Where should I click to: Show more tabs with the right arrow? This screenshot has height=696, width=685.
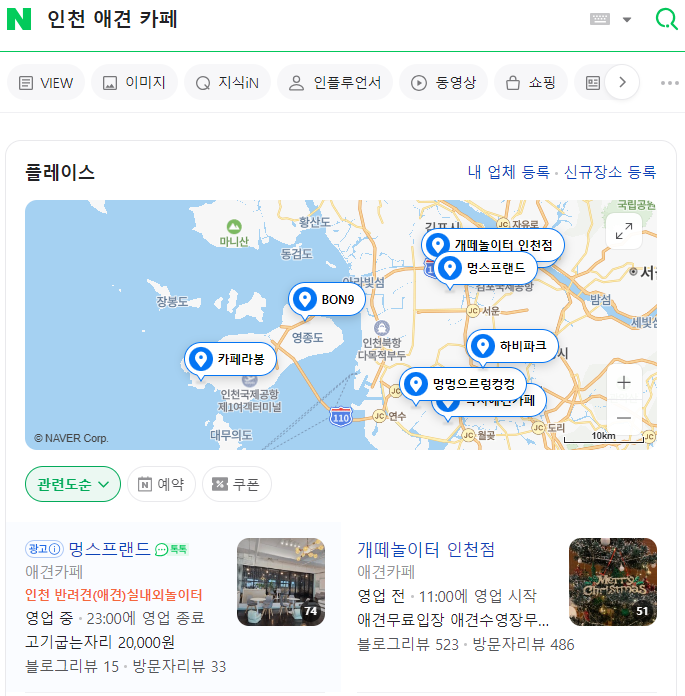tap(622, 83)
